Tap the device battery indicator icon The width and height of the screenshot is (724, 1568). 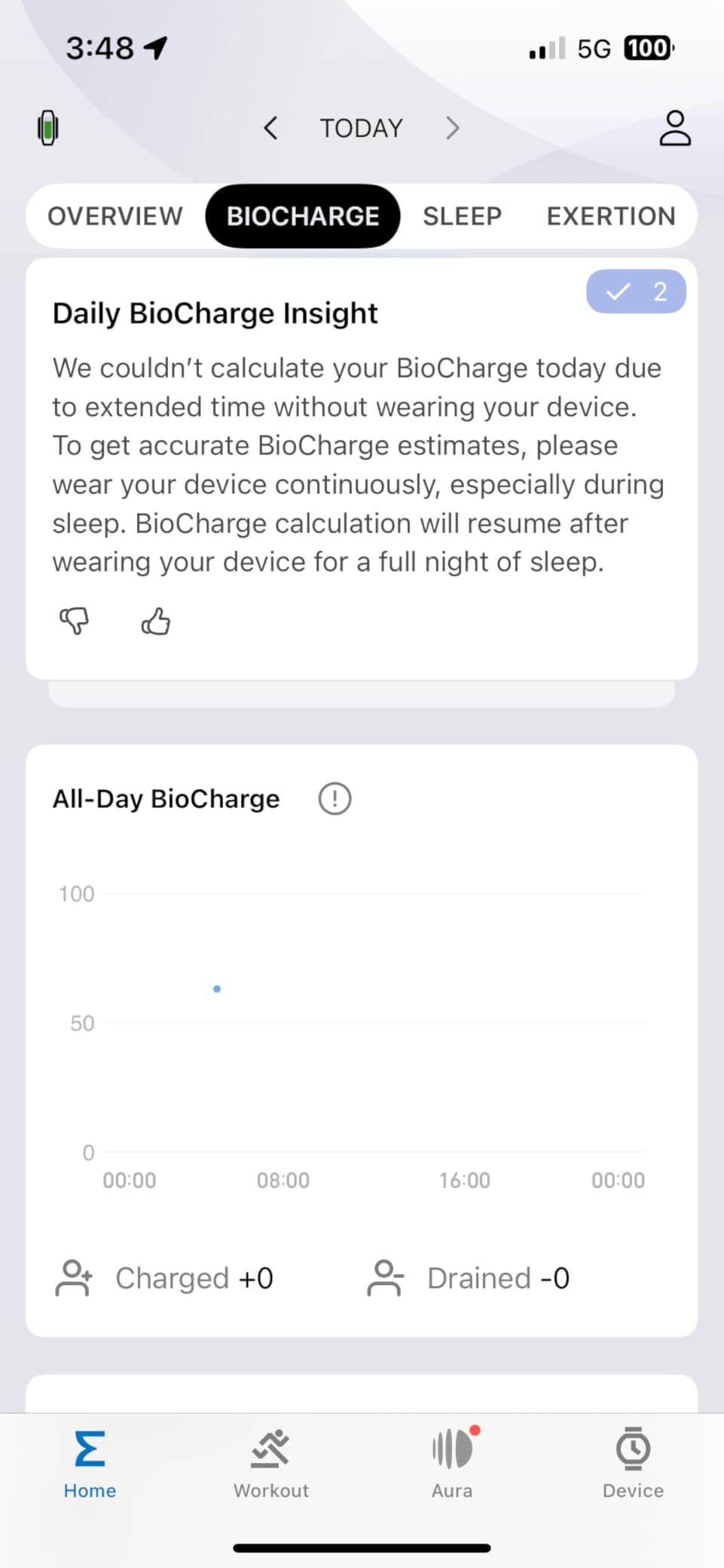coord(47,127)
